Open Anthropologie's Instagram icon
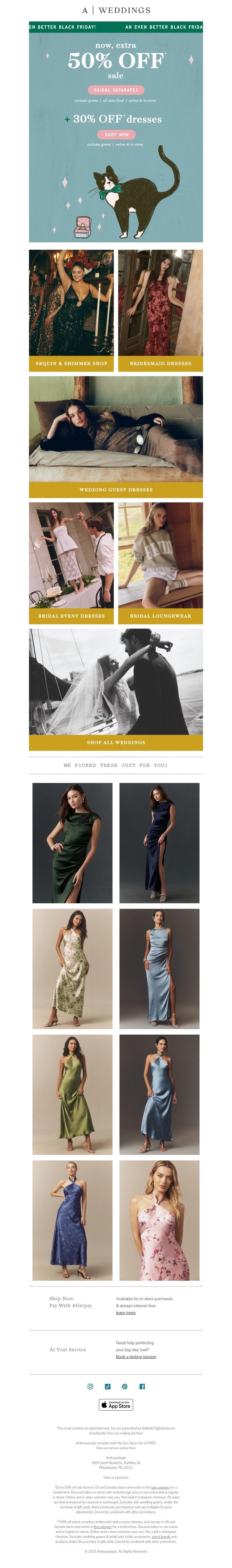 click(x=90, y=1387)
